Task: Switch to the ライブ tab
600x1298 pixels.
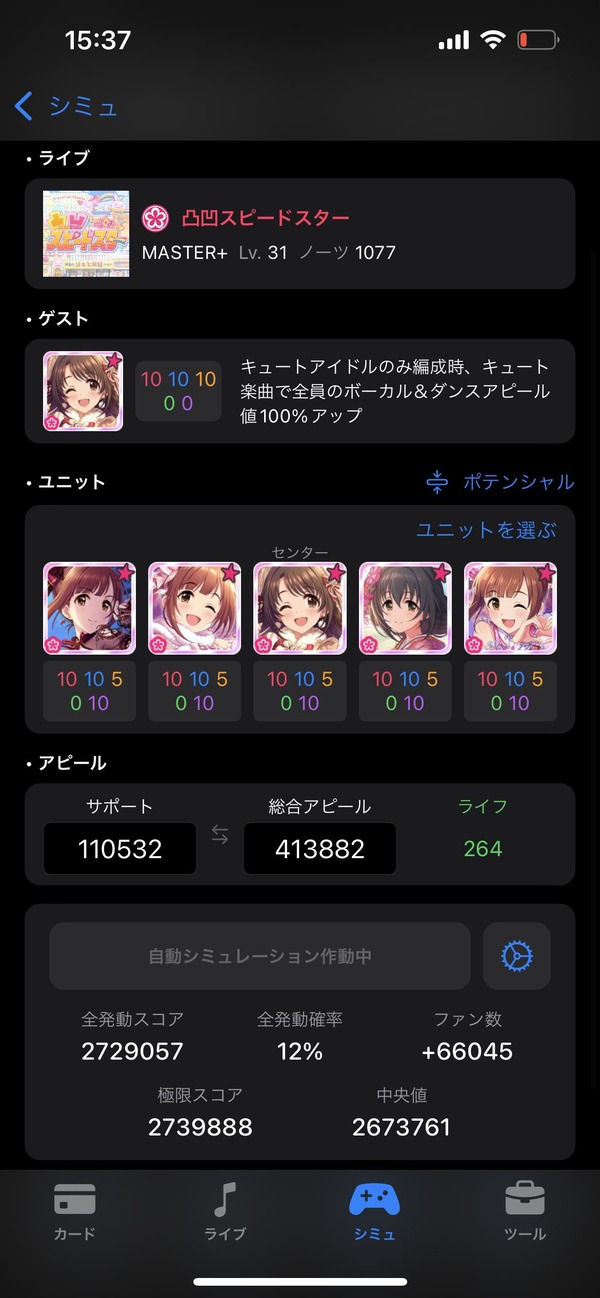Action: click(x=225, y=1211)
